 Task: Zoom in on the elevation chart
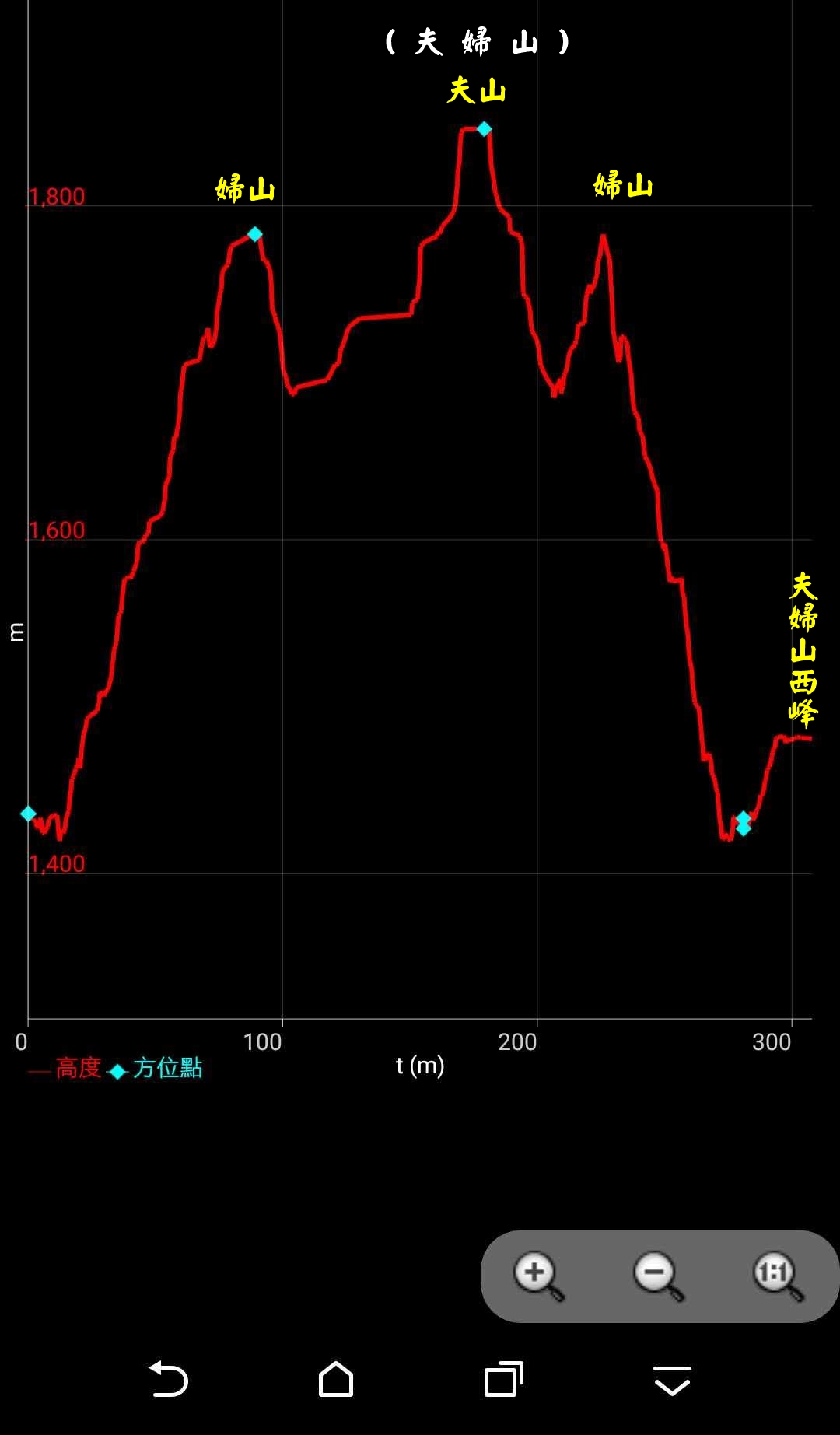539,1276
